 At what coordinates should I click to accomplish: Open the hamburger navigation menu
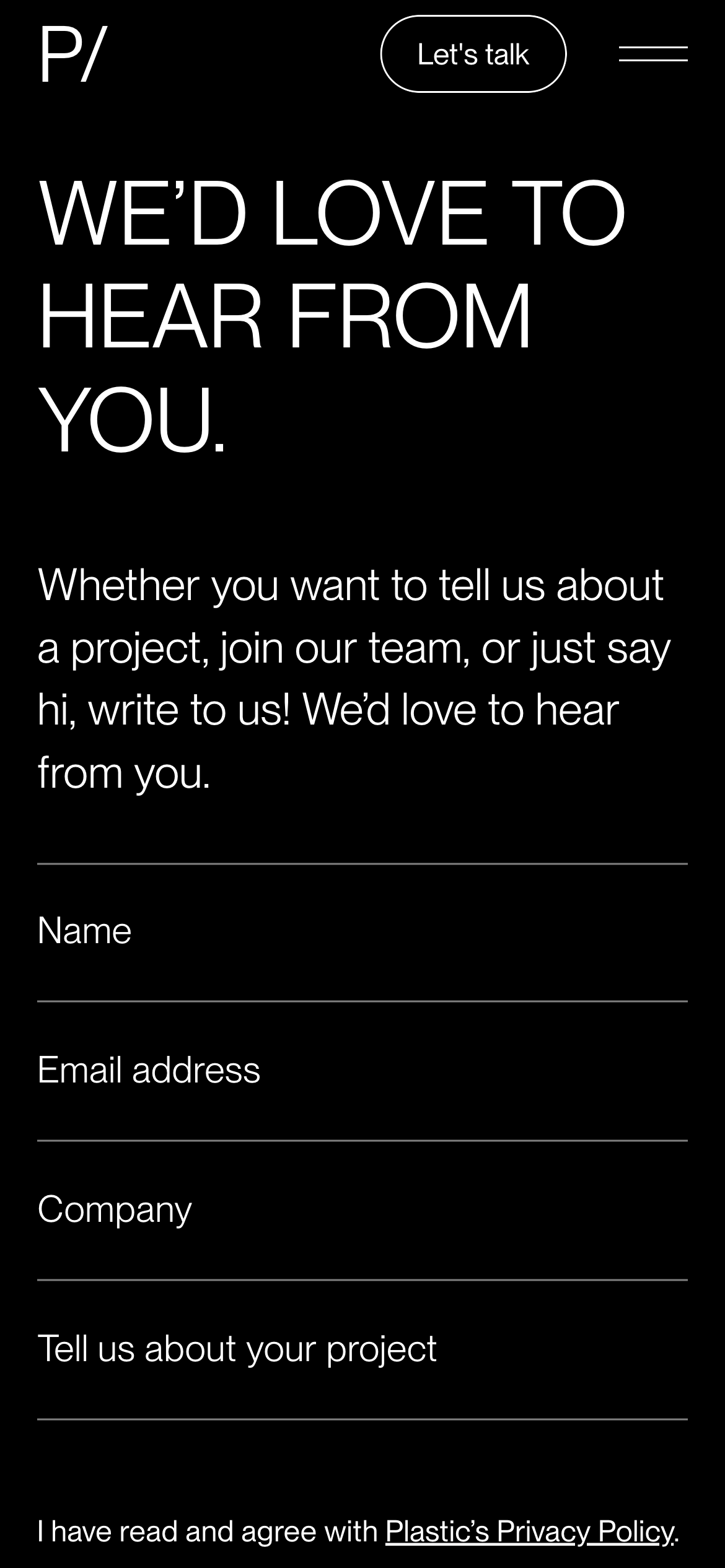tap(652, 54)
